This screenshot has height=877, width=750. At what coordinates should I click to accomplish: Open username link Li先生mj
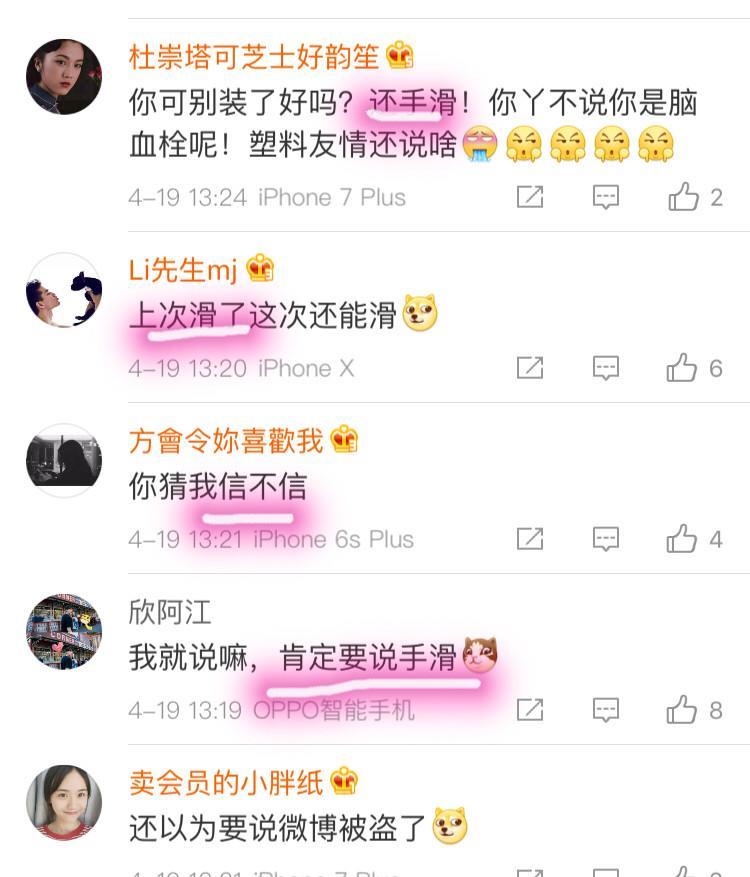tap(183, 269)
